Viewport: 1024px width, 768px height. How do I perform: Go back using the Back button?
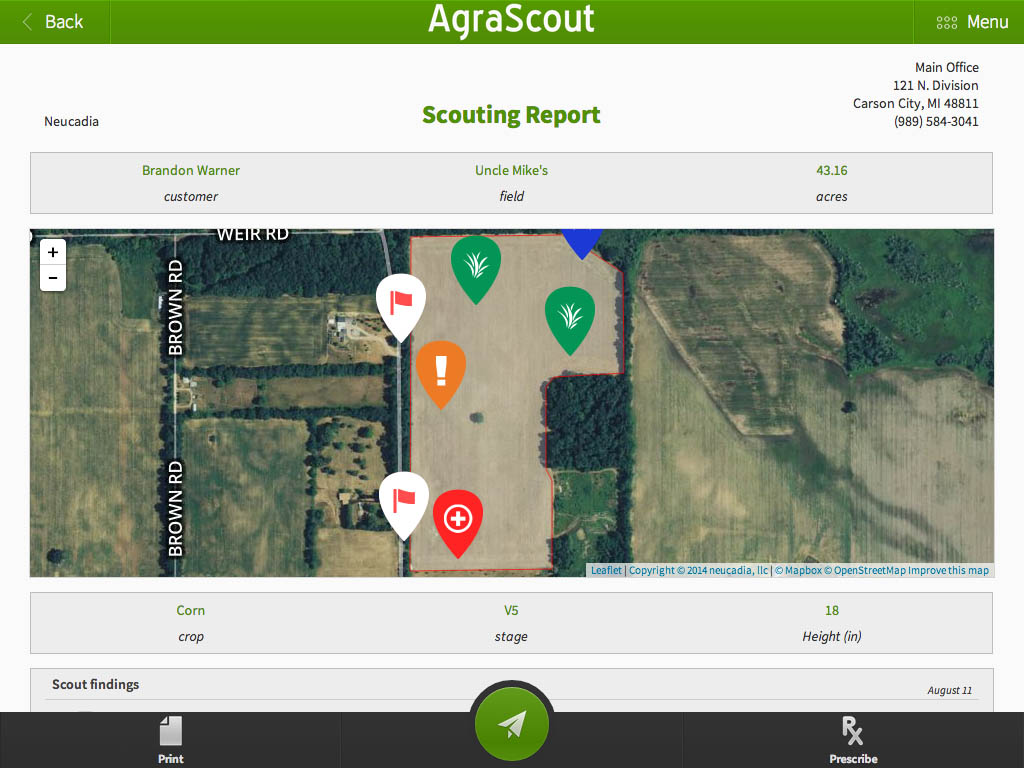tap(54, 22)
